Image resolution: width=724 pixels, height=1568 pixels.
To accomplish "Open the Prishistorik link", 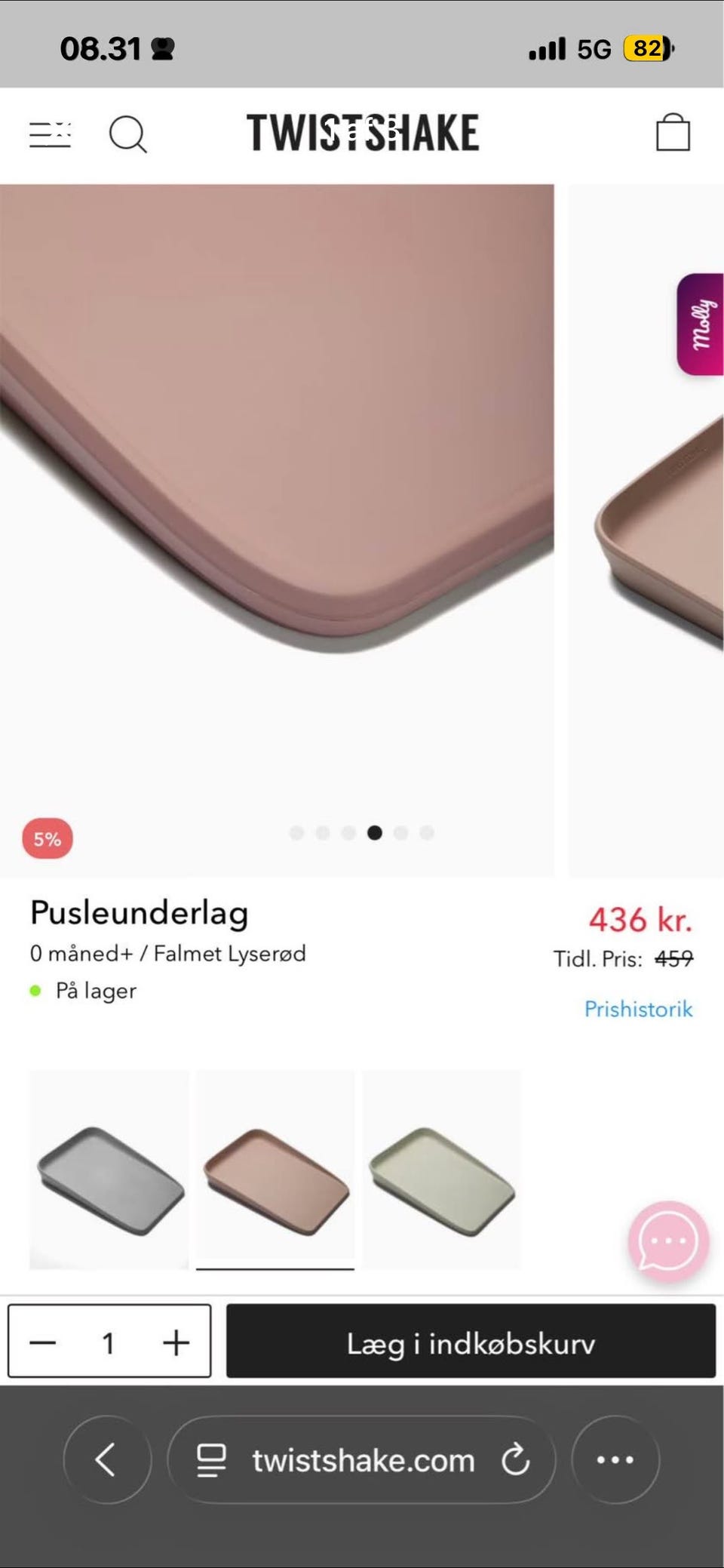I will click(639, 1009).
